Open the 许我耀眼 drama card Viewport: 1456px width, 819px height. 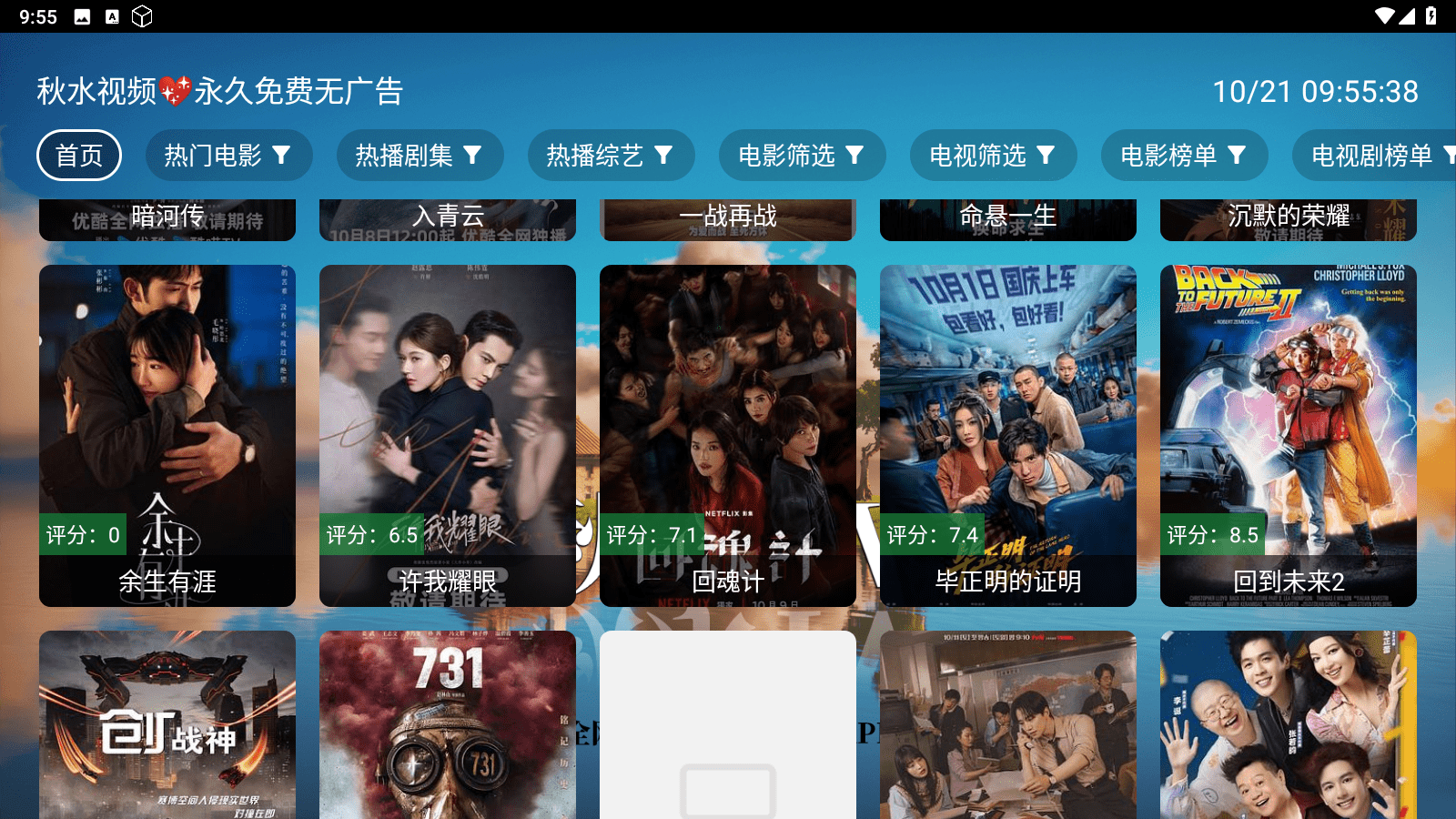(x=448, y=435)
